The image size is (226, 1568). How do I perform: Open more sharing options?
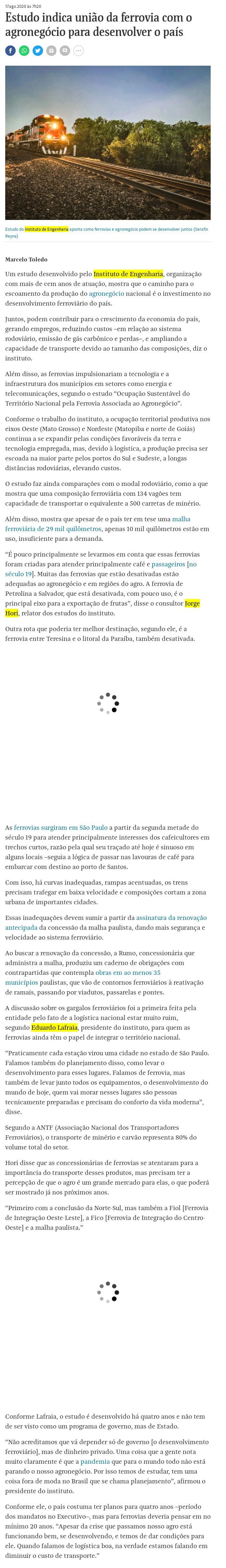pyautogui.click(x=78, y=51)
